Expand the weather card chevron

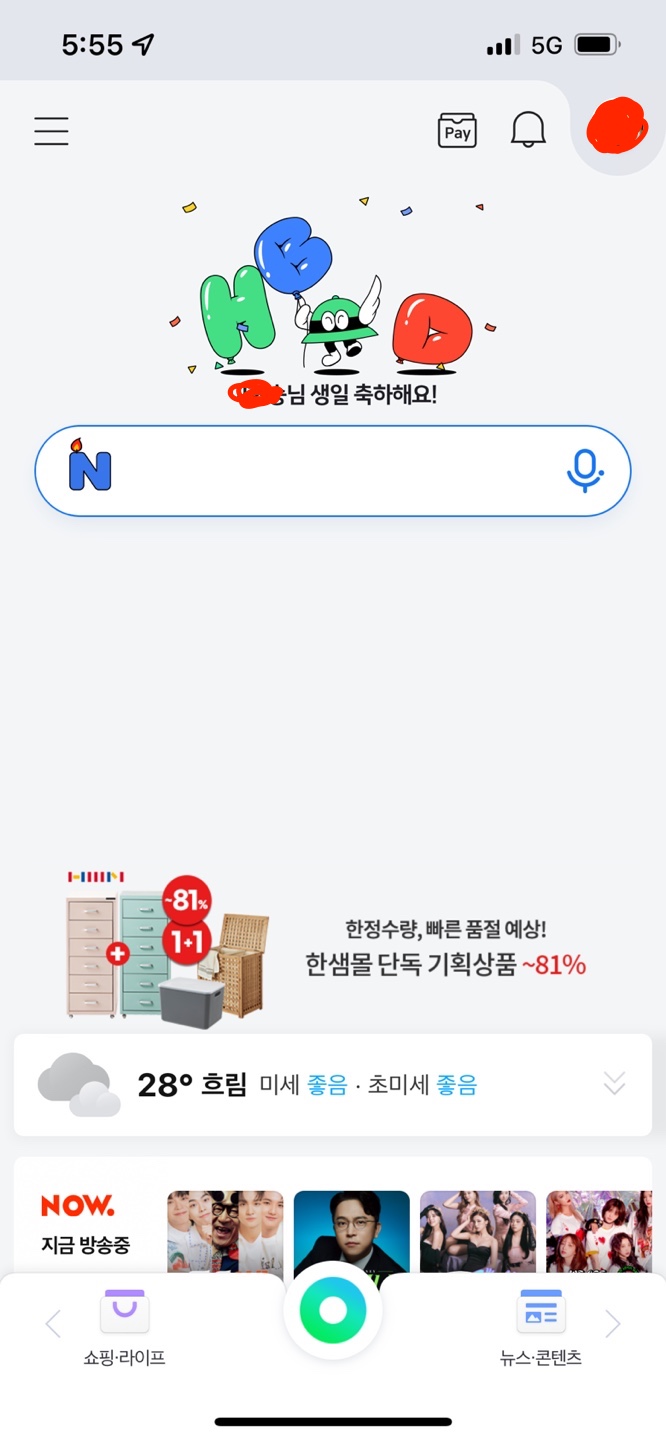click(614, 1084)
